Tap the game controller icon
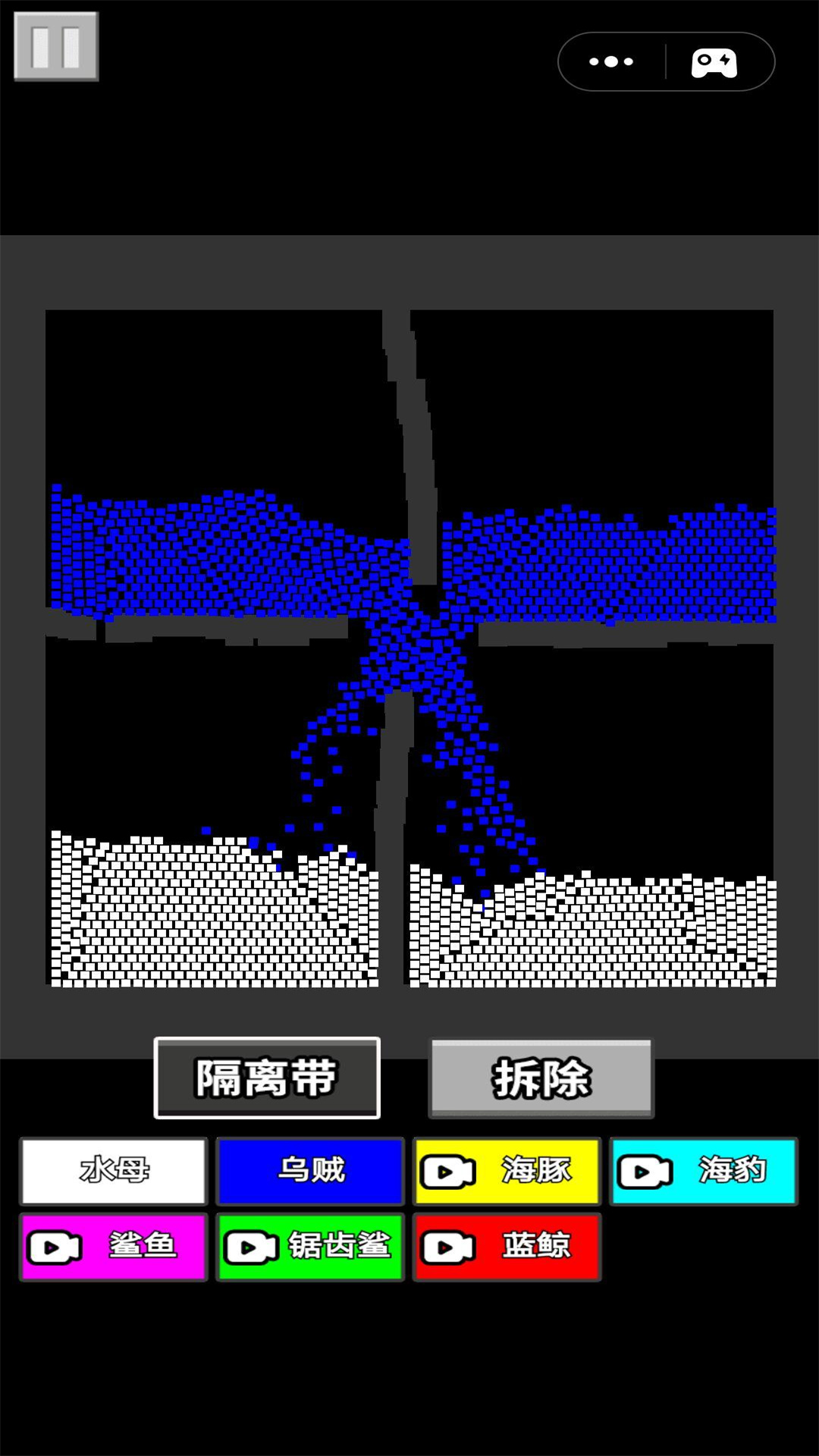Viewport: 819px width, 1456px height. pyautogui.click(x=714, y=62)
